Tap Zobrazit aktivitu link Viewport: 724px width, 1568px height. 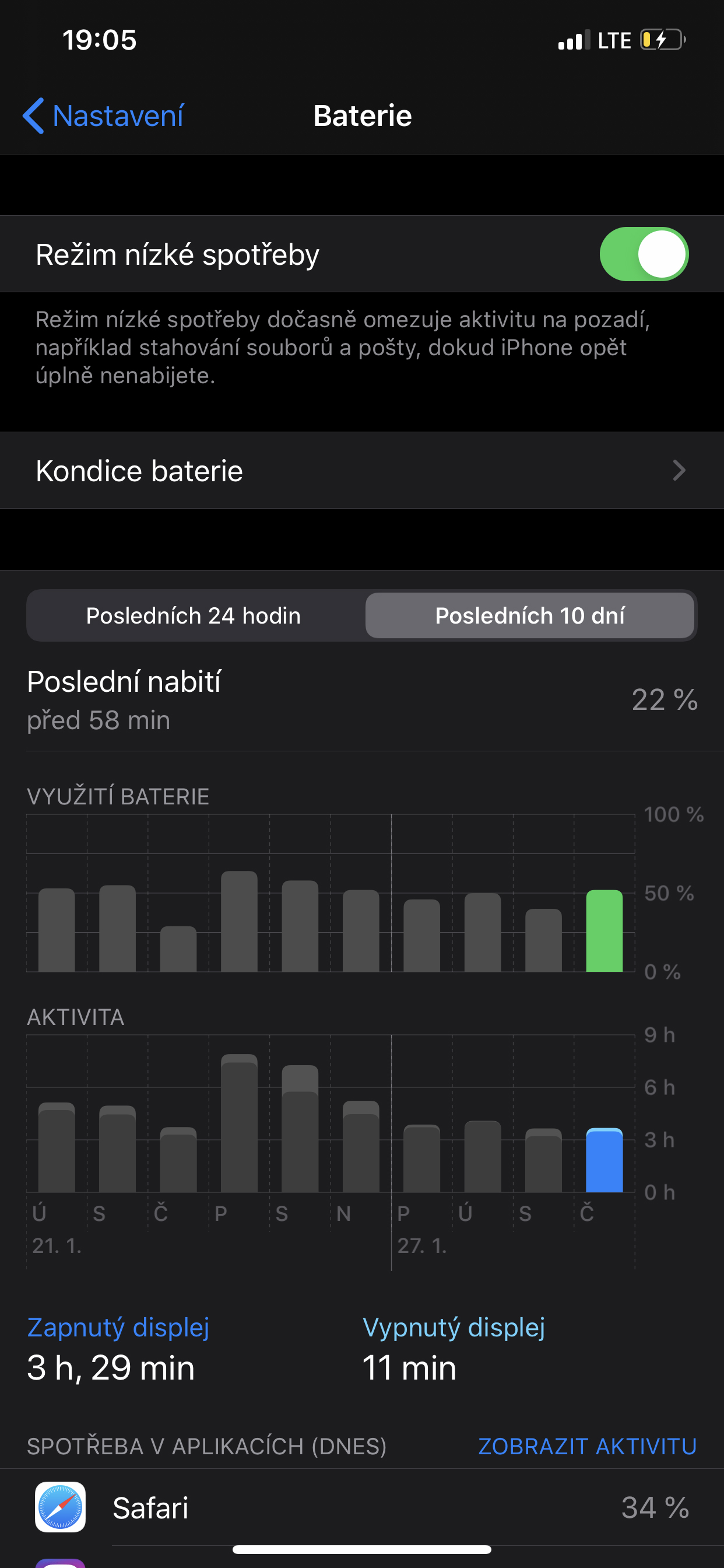click(587, 1445)
